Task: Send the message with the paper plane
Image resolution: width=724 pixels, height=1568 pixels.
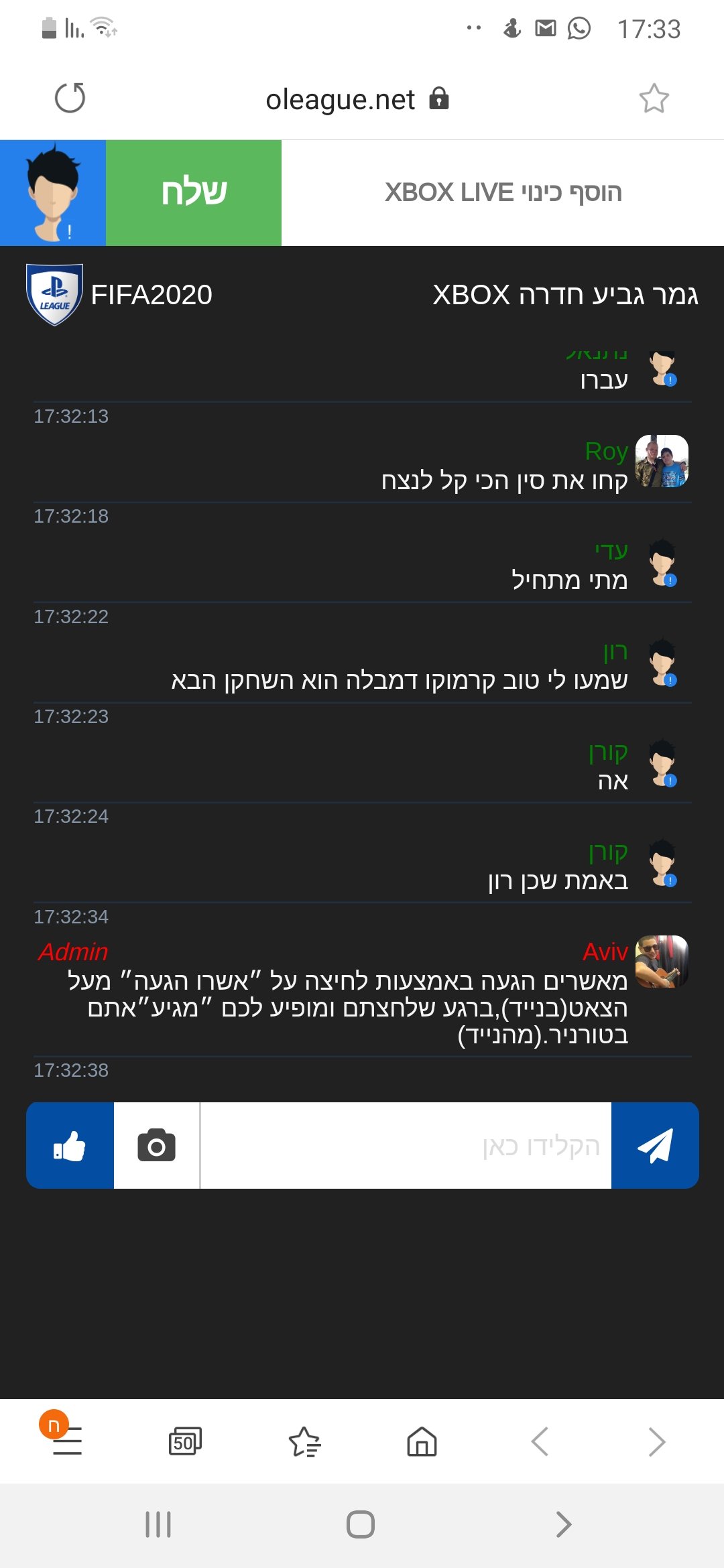Action: click(655, 1145)
